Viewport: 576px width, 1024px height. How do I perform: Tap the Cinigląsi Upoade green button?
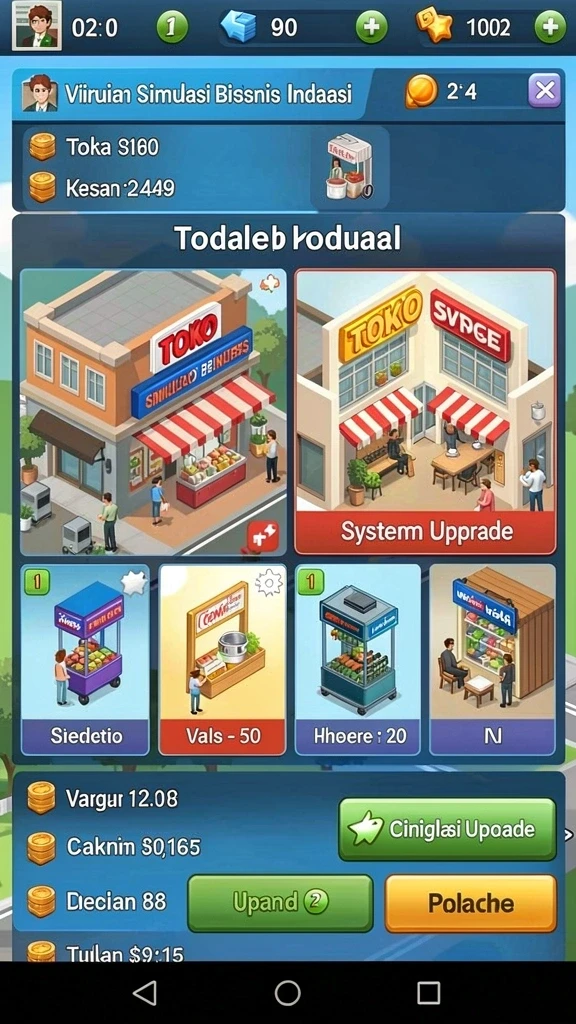tap(447, 829)
